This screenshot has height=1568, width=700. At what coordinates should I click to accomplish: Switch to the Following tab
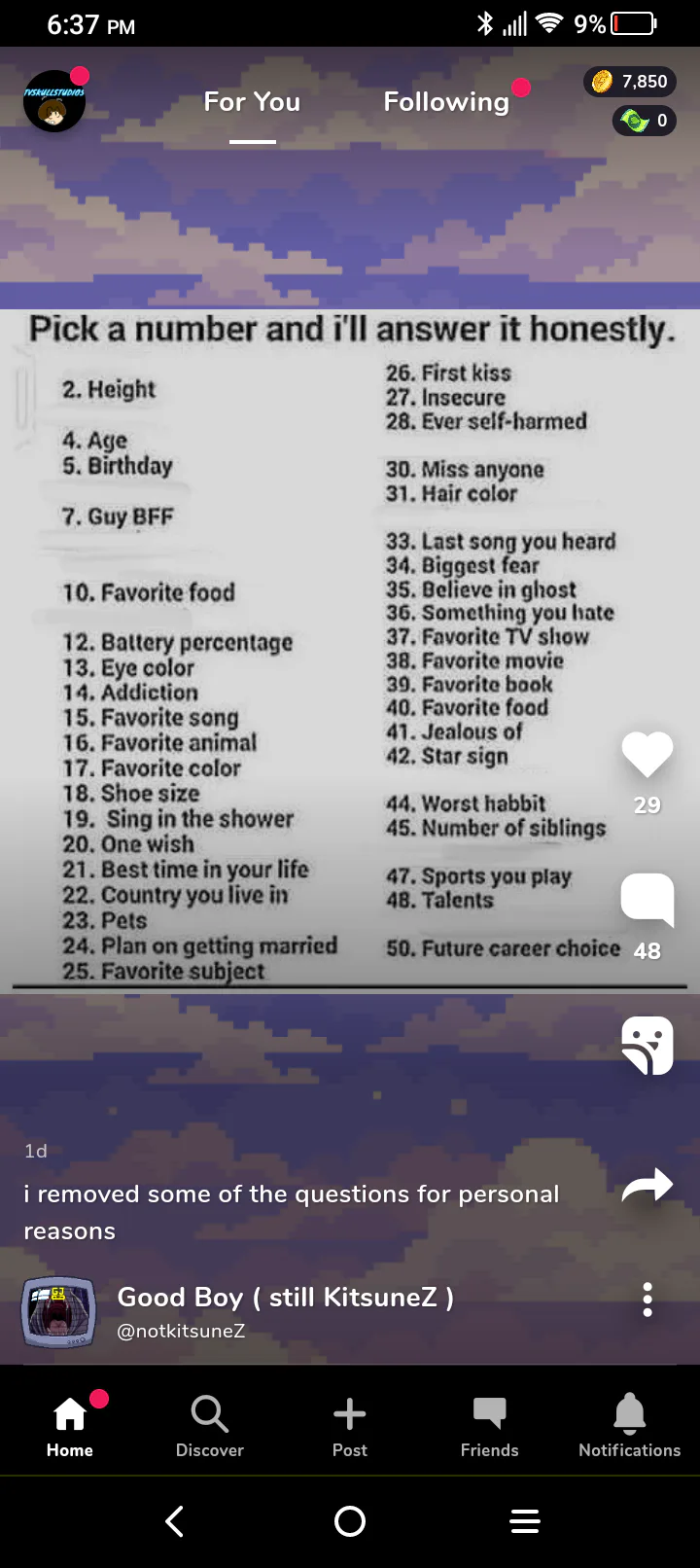446,102
